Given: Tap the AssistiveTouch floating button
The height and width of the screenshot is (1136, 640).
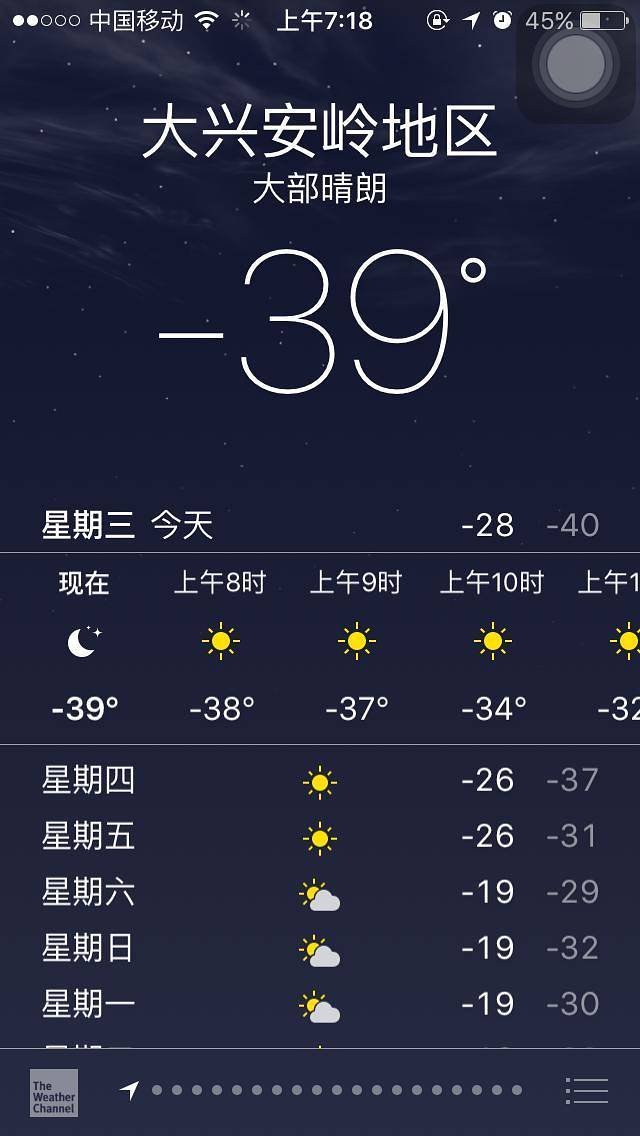Looking at the screenshot, I should coord(576,63).
